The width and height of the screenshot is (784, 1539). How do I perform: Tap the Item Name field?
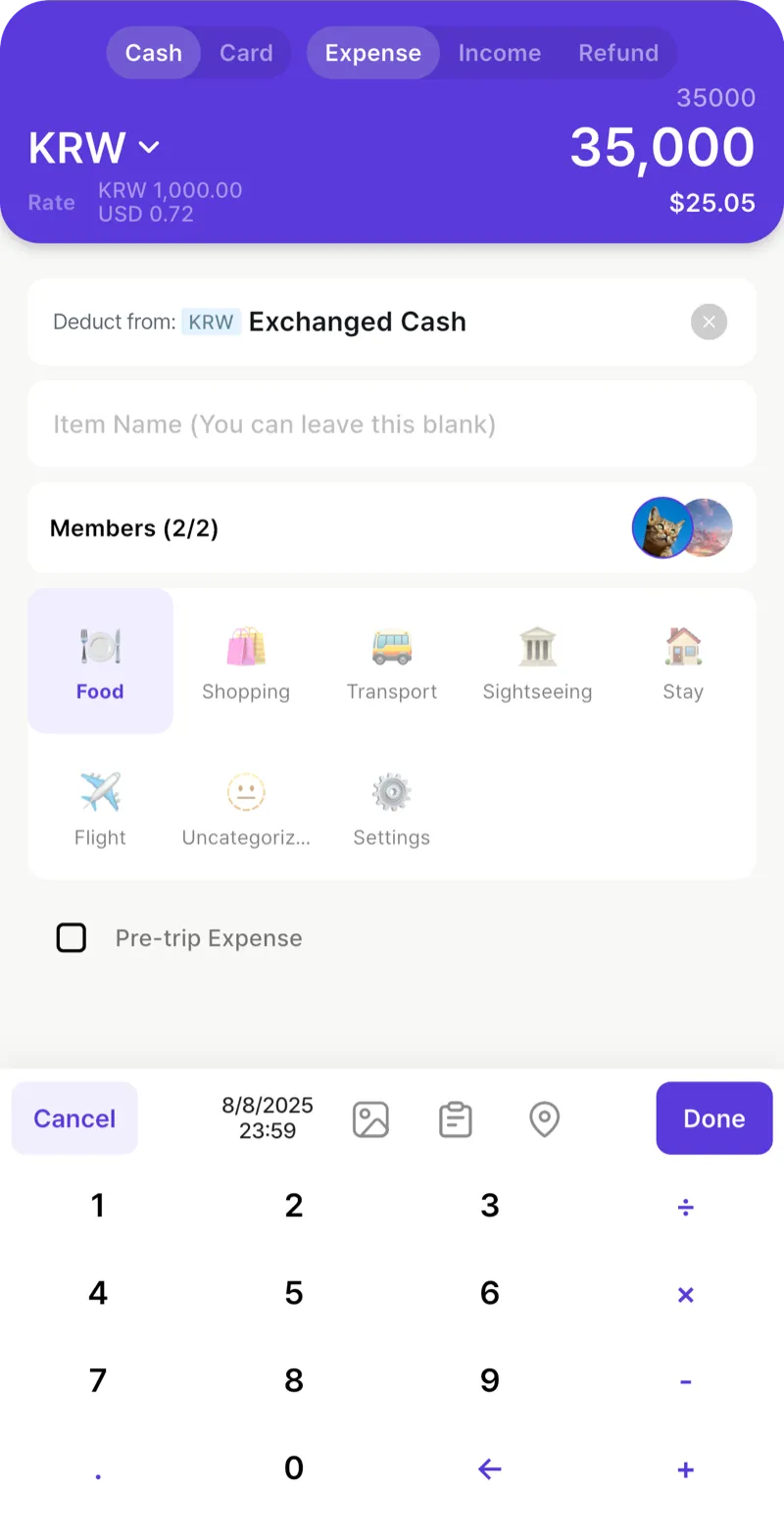(x=391, y=424)
